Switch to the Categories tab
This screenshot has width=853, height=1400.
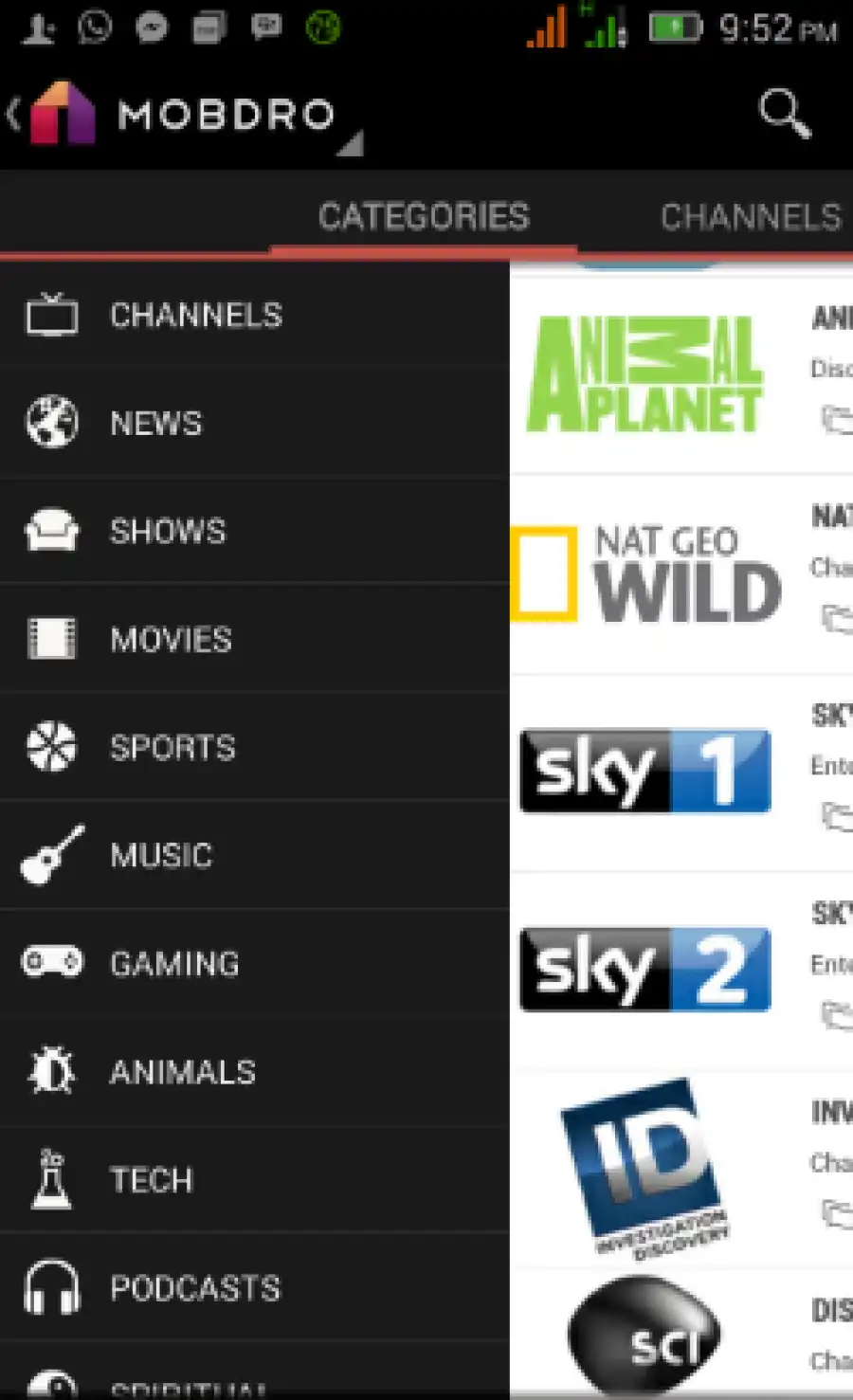[x=423, y=216]
